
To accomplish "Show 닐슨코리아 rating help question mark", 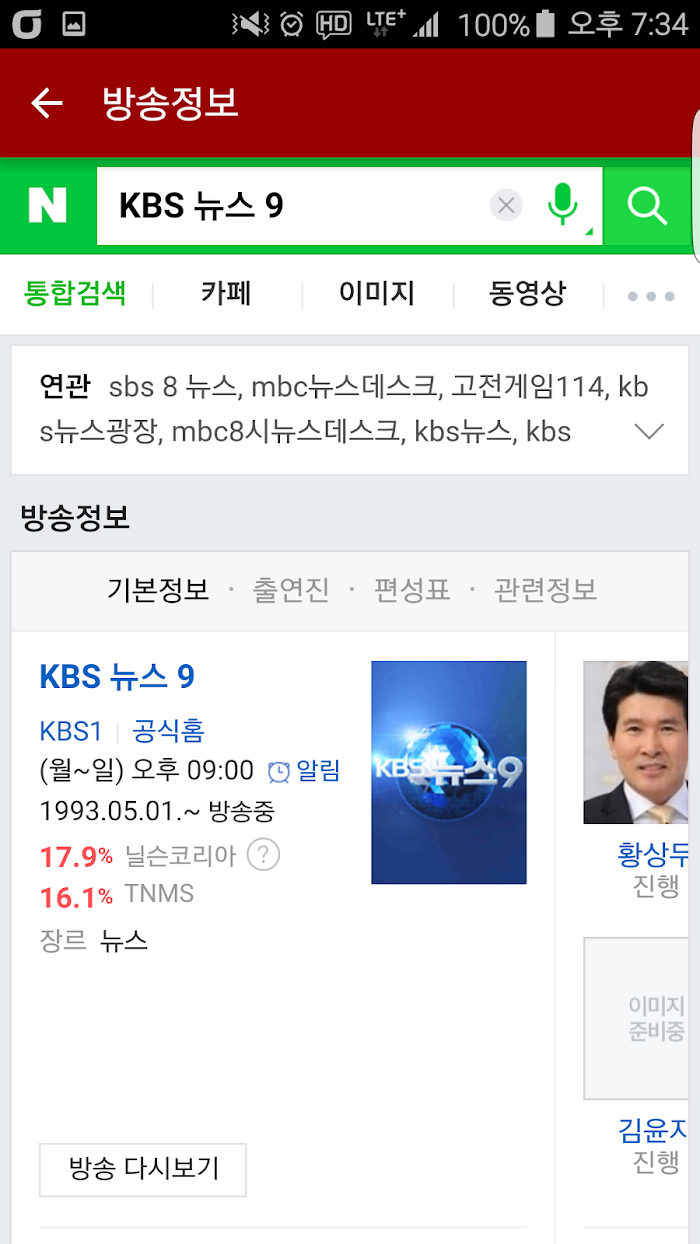I will pos(263,855).
